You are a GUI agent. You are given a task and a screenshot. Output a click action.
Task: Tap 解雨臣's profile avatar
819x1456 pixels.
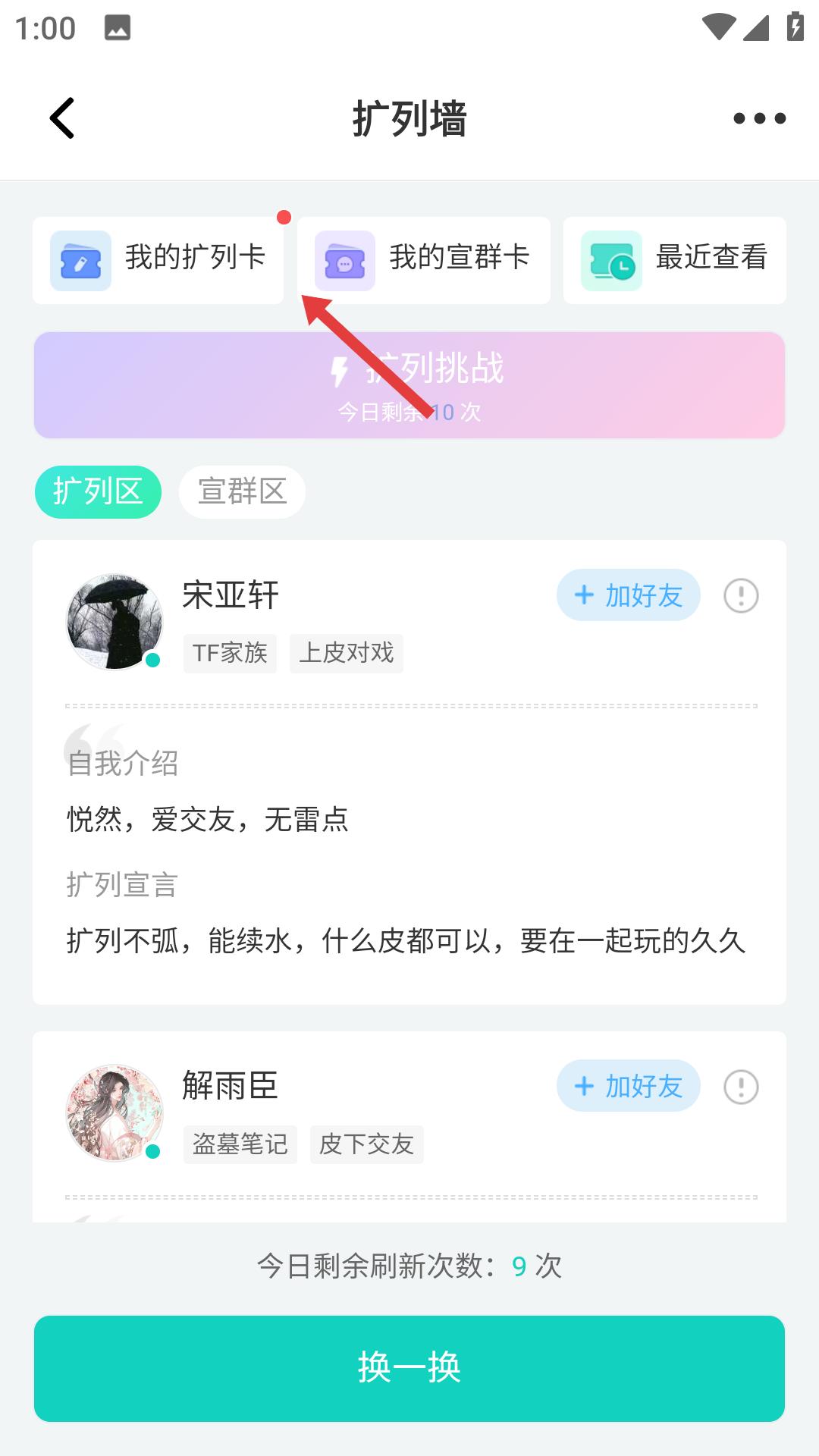coord(114,1111)
